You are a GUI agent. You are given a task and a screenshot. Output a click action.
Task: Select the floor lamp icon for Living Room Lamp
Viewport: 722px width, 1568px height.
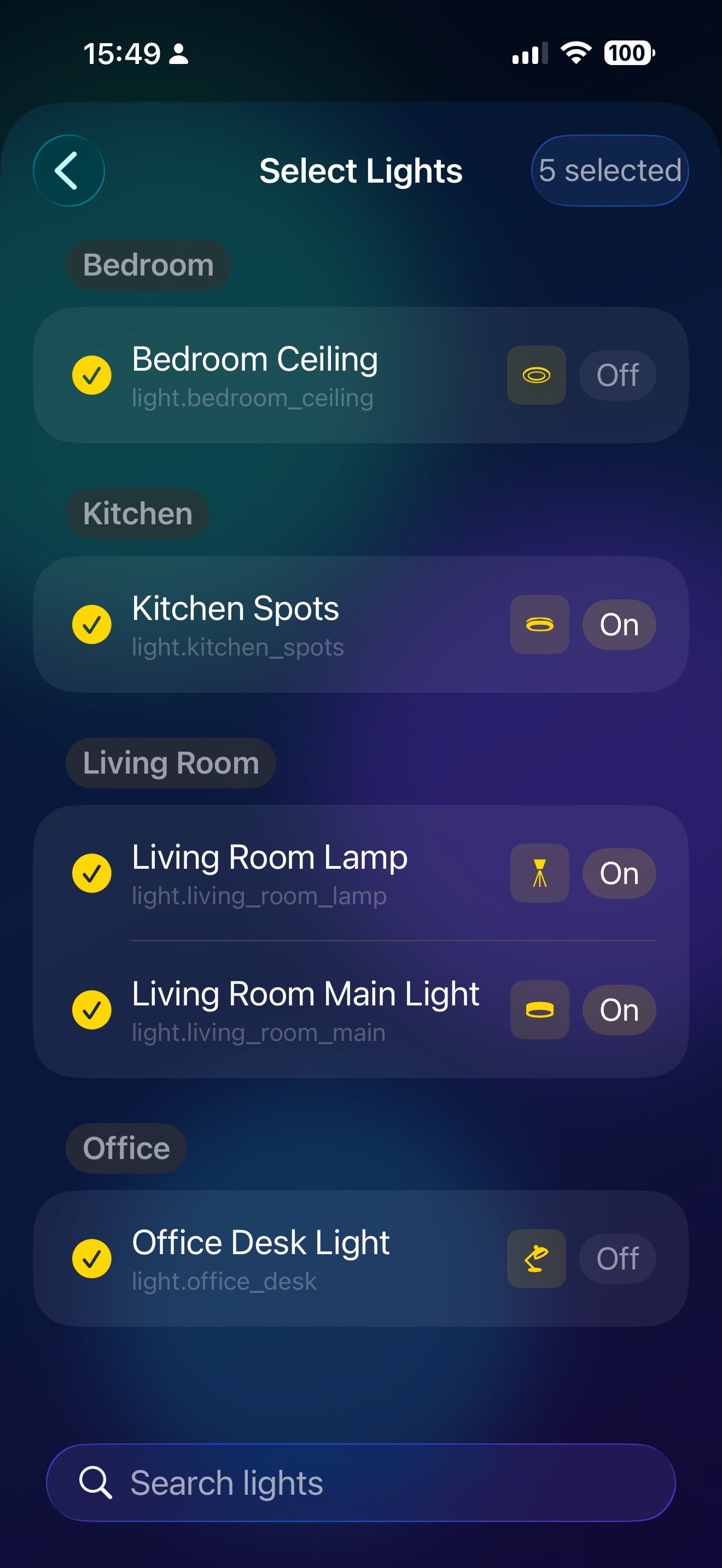coord(539,873)
